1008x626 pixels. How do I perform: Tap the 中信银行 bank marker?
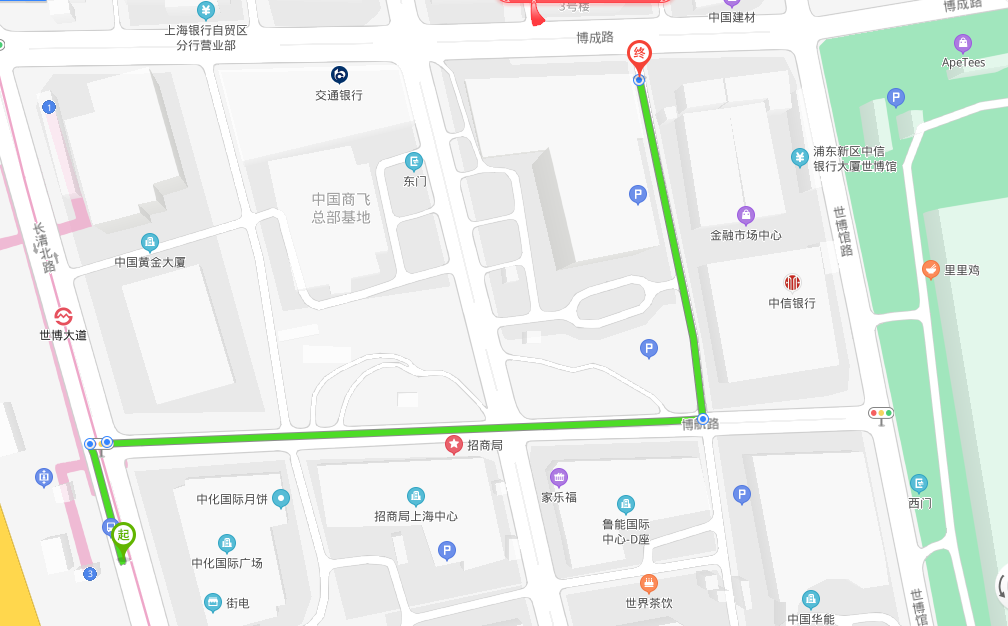(x=792, y=282)
